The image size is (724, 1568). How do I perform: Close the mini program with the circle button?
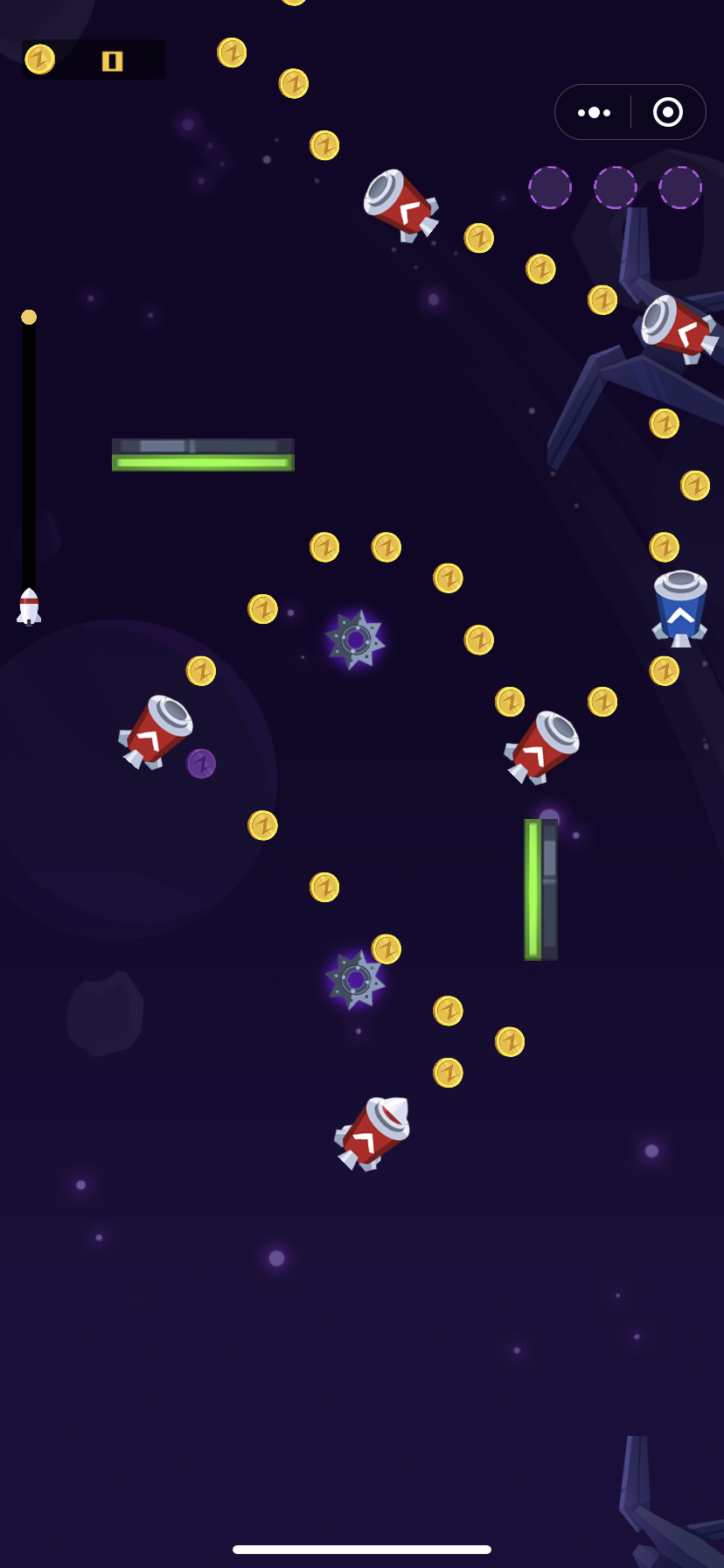pos(668,112)
